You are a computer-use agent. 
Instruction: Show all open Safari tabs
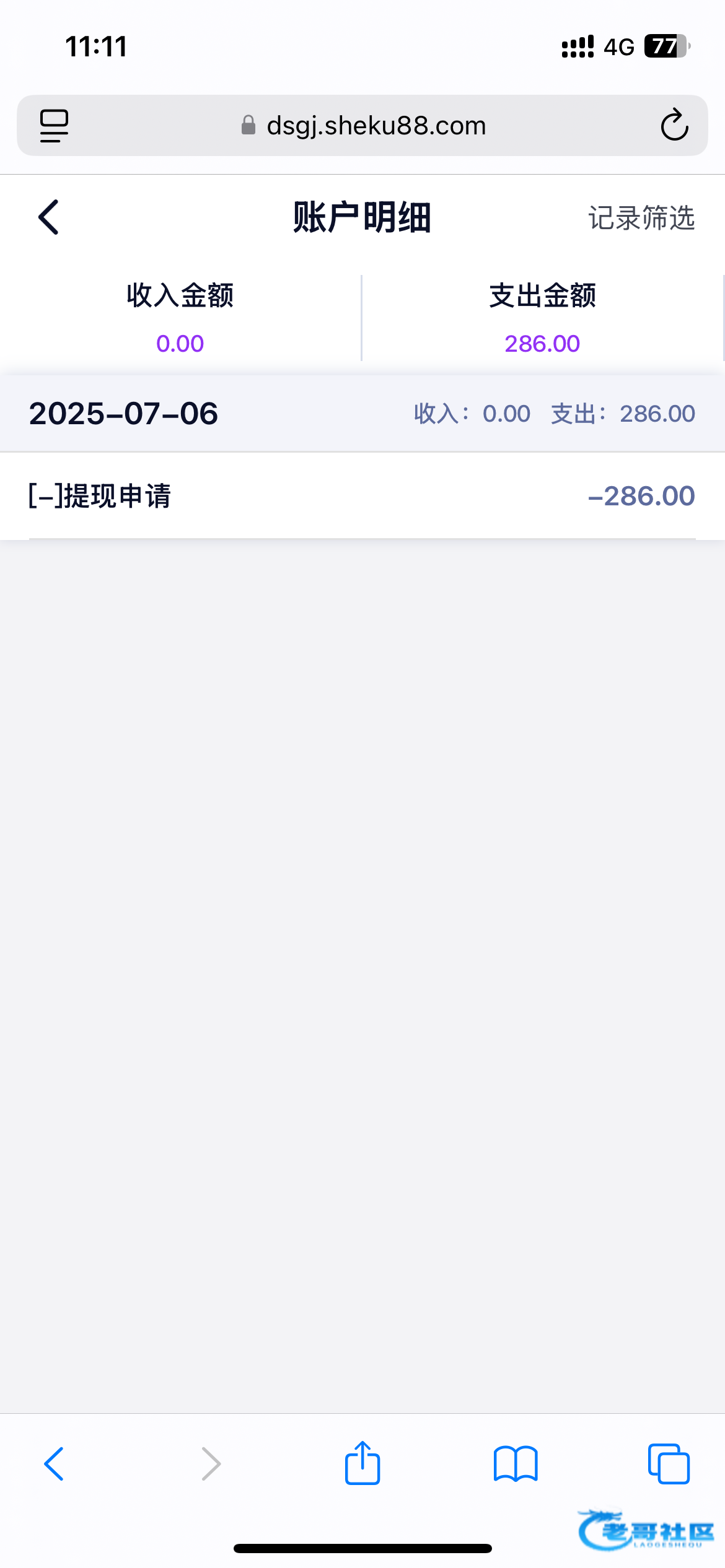(x=669, y=1463)
